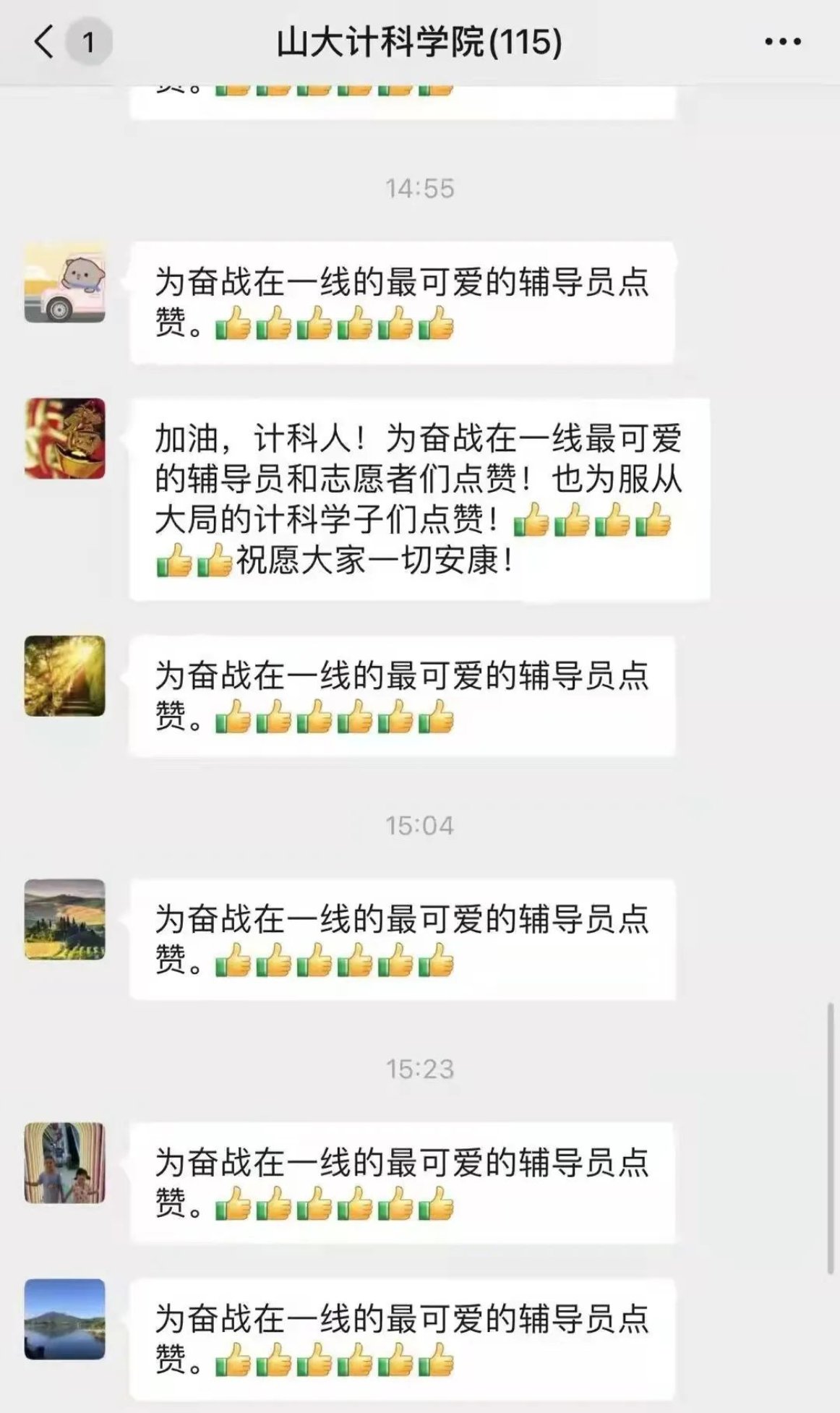The width and height of the screenshot is (840, 1413).
Task: Open the group chat overflow menu
Action: tap(783, 42)
